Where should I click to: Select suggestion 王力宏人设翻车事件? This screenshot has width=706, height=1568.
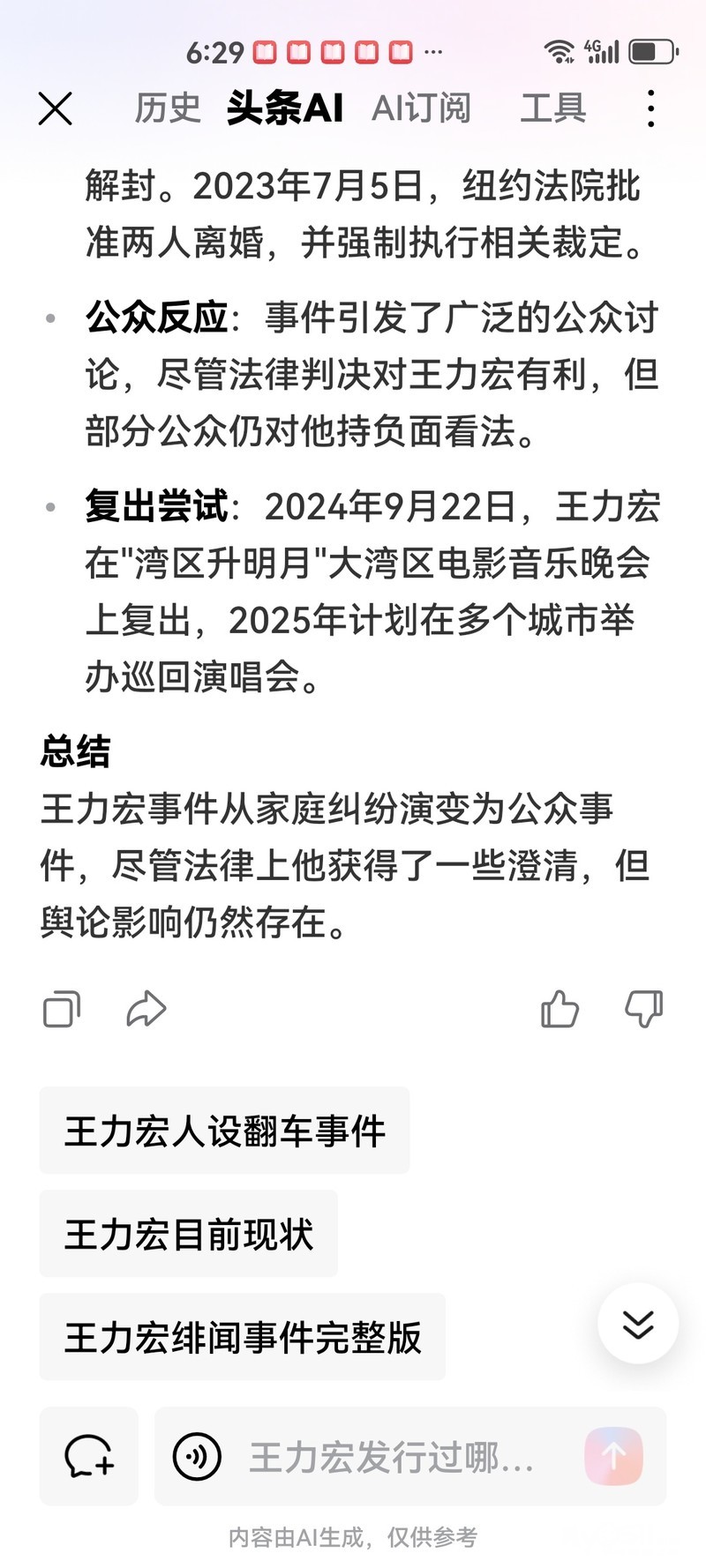click(x=224, y=1131)
